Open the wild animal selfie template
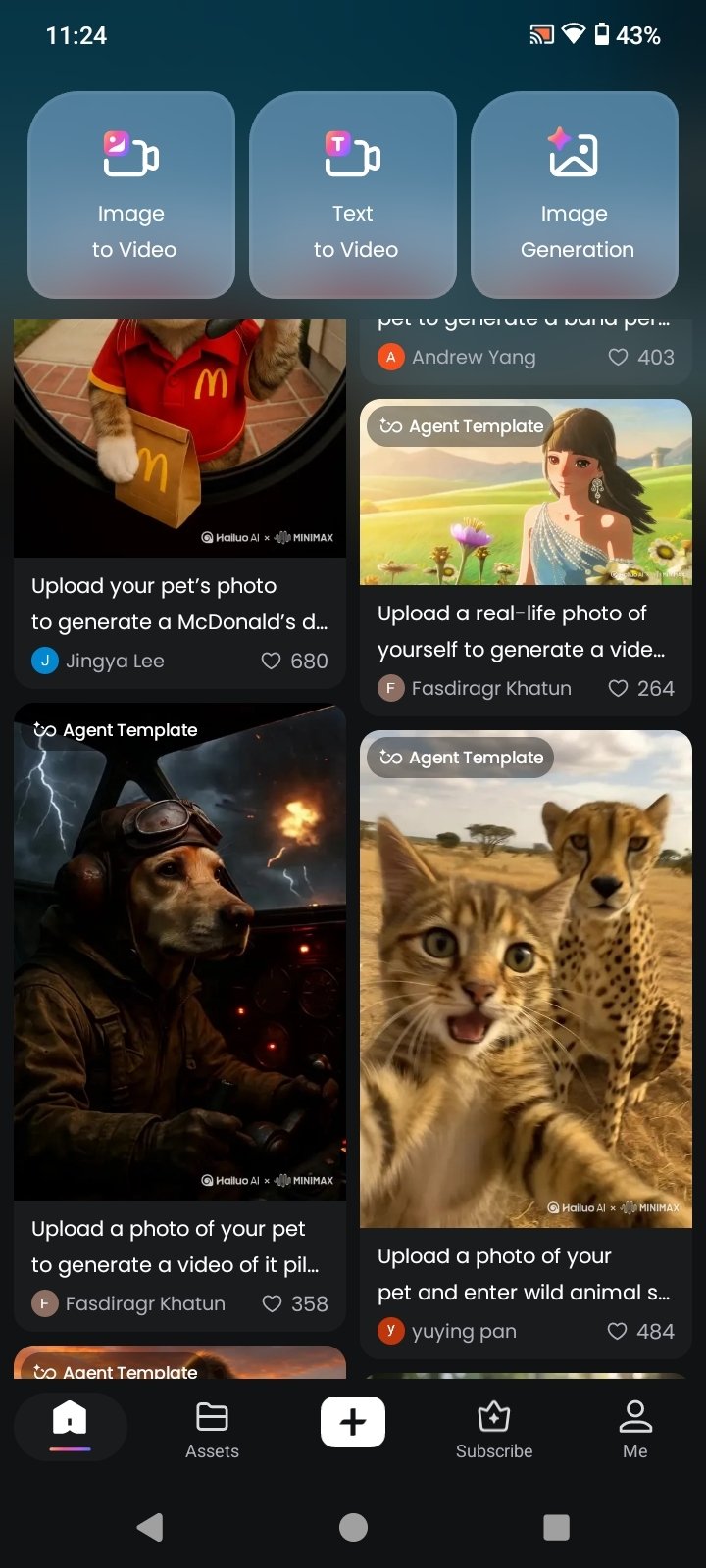706x1568 pixels. click(x=526, y=980)
